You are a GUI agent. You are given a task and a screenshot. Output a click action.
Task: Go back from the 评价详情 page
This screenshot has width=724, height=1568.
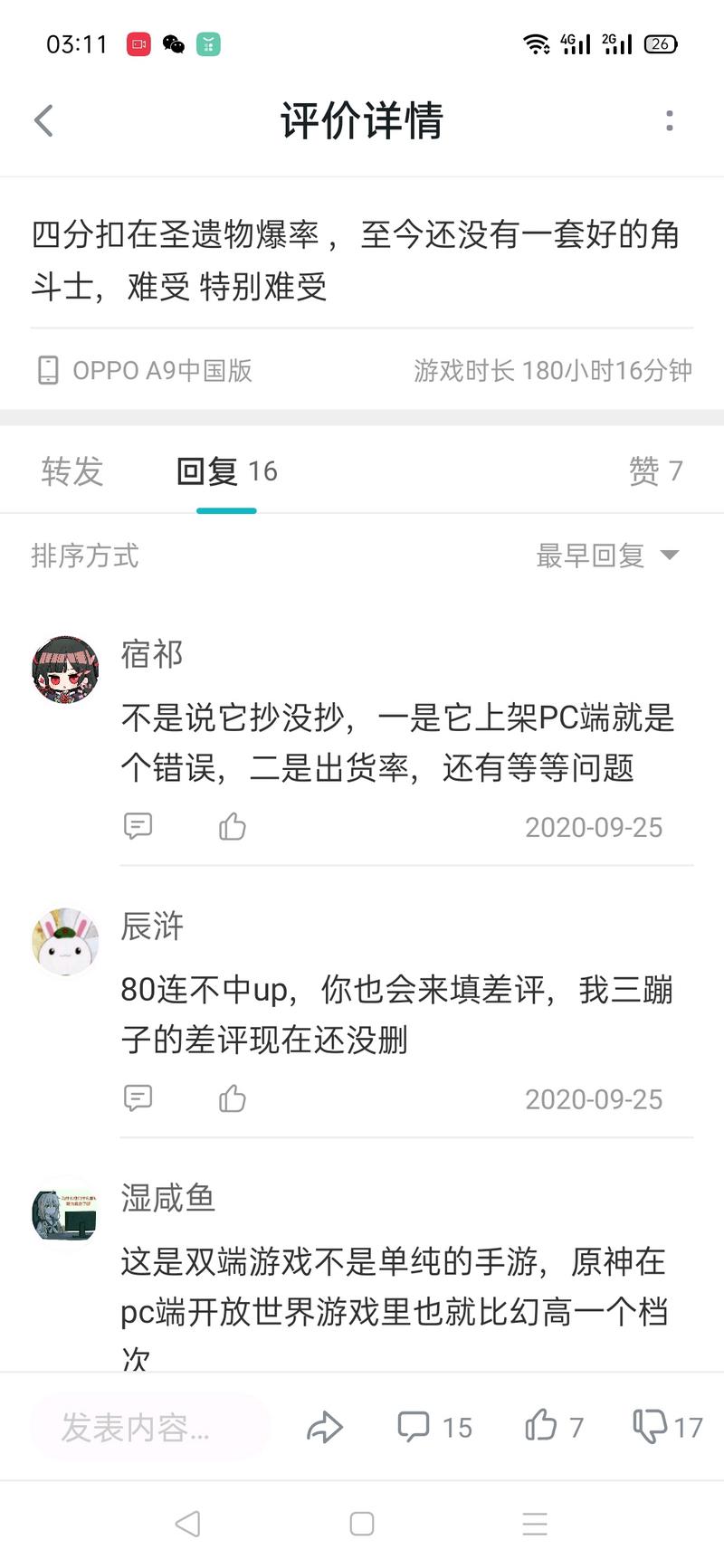pyautogui.click(x=43, y=120)
